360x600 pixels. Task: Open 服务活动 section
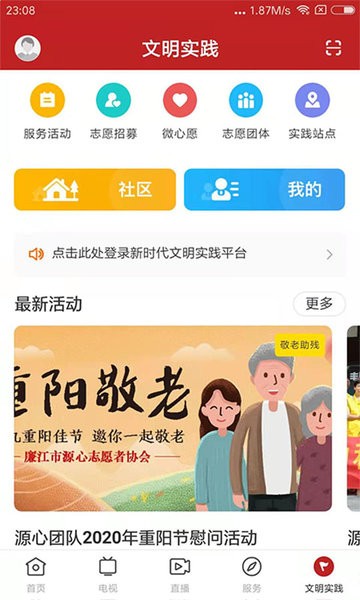pyautogui.click(x=47, y=111)
